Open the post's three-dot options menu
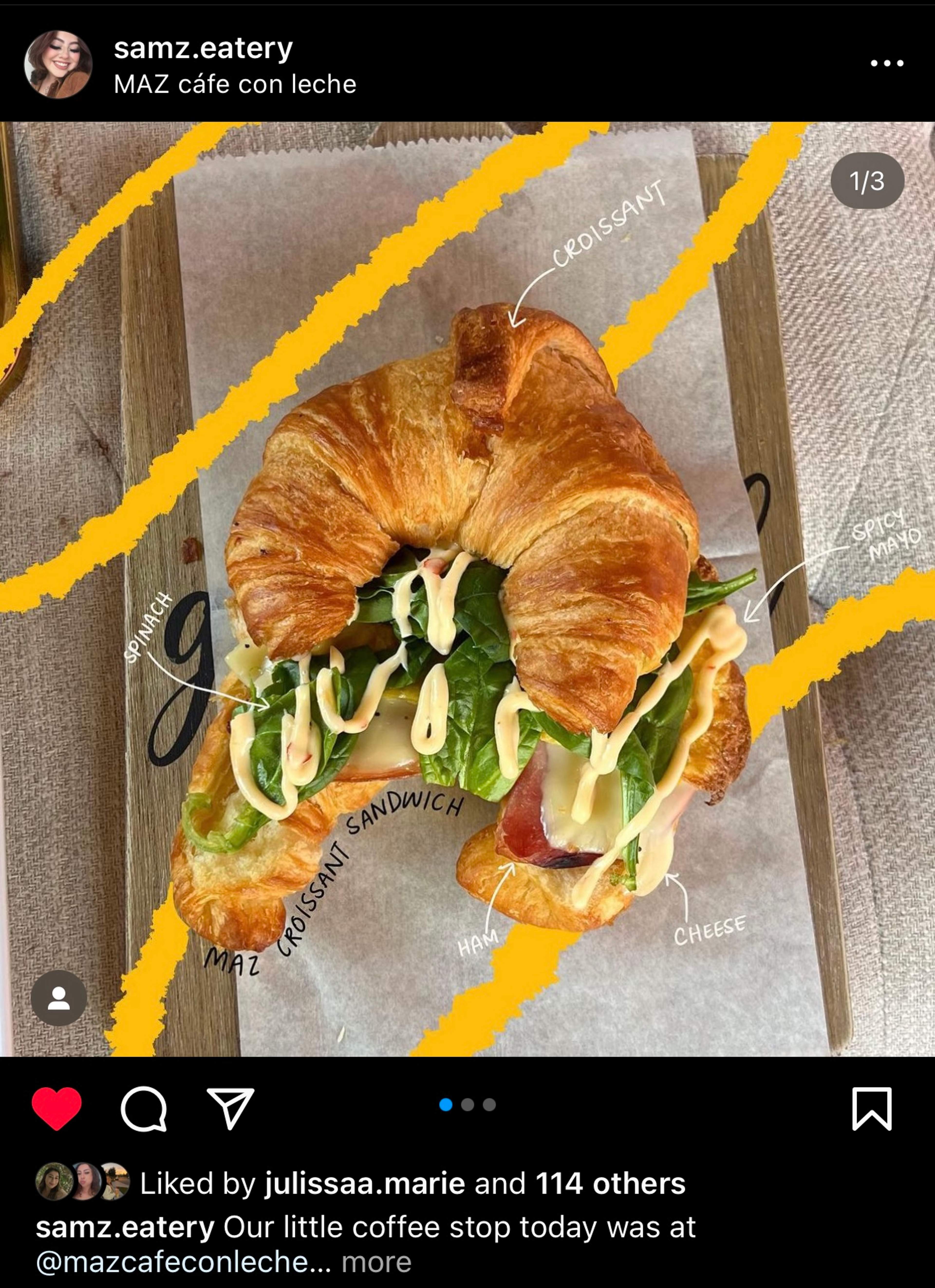 [x=887, y=63]
